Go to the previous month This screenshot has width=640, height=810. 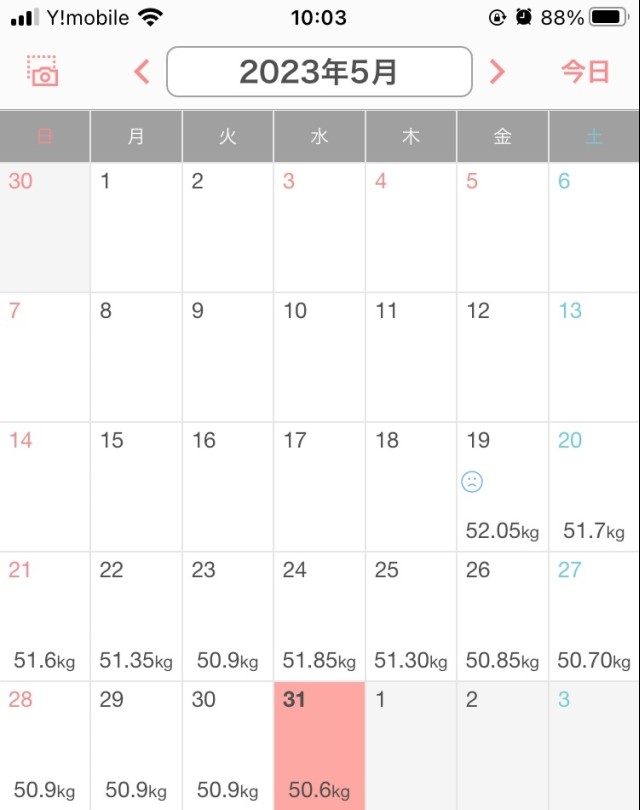click(142, 72)
